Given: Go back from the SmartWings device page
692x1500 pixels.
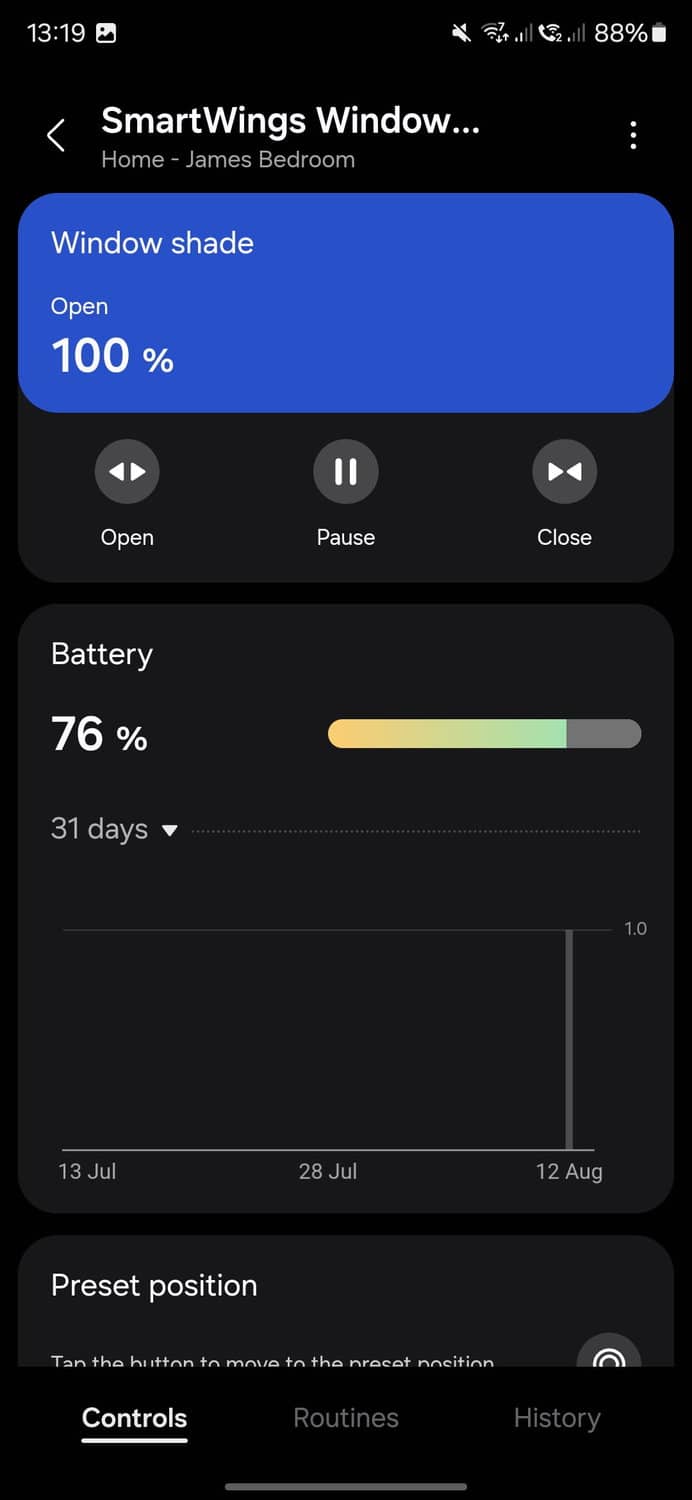Looking at the screenshot, I should point(57,136).
